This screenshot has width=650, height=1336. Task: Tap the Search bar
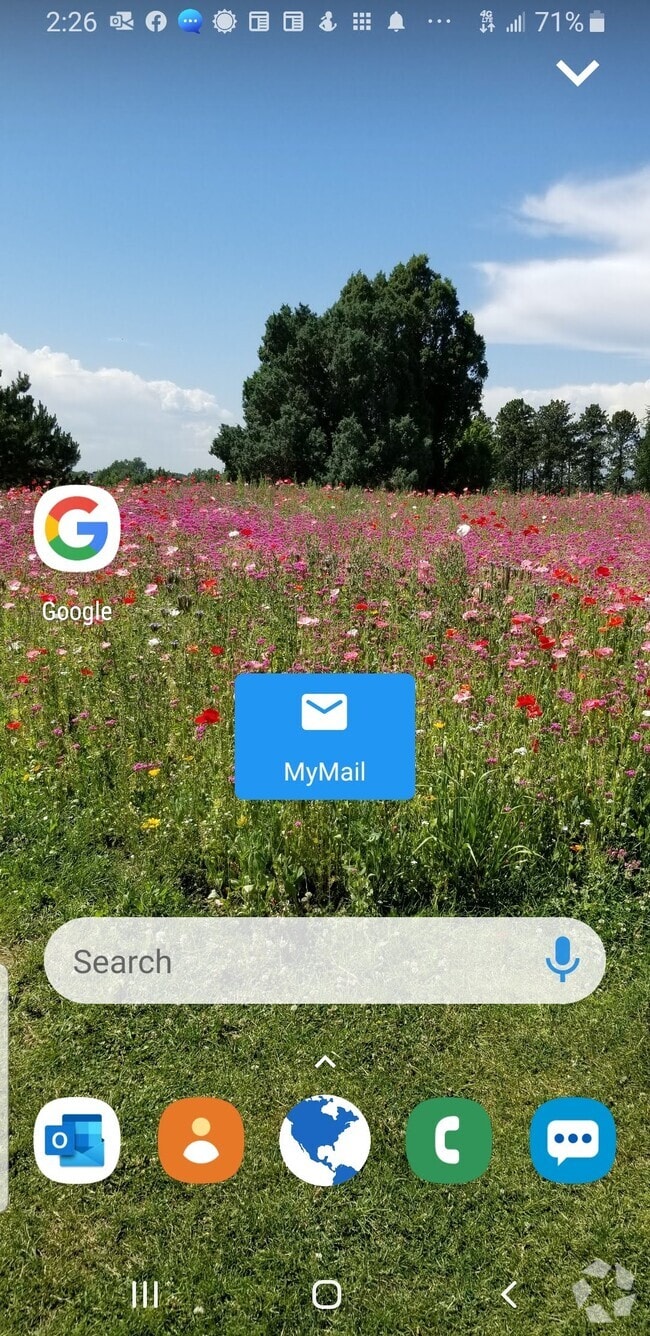tap(290, 961)
